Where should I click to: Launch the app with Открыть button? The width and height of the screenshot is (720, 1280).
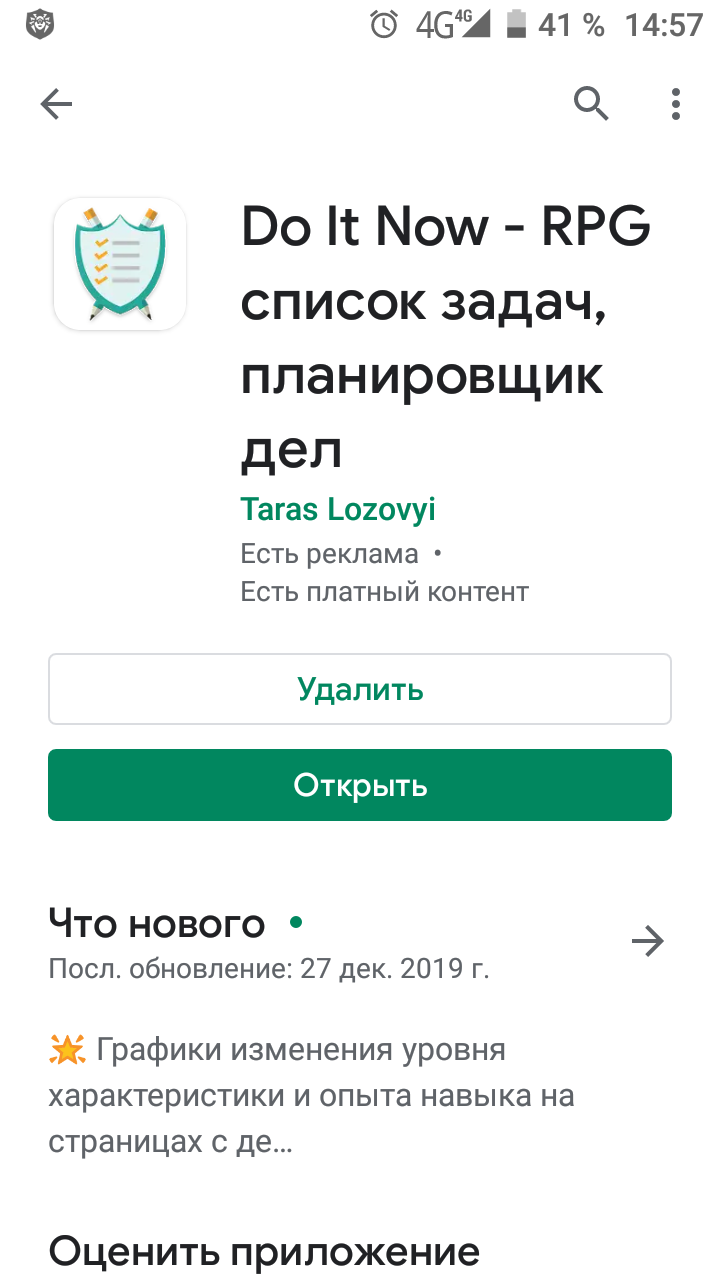pyautogui.click(x=360, y=785)
